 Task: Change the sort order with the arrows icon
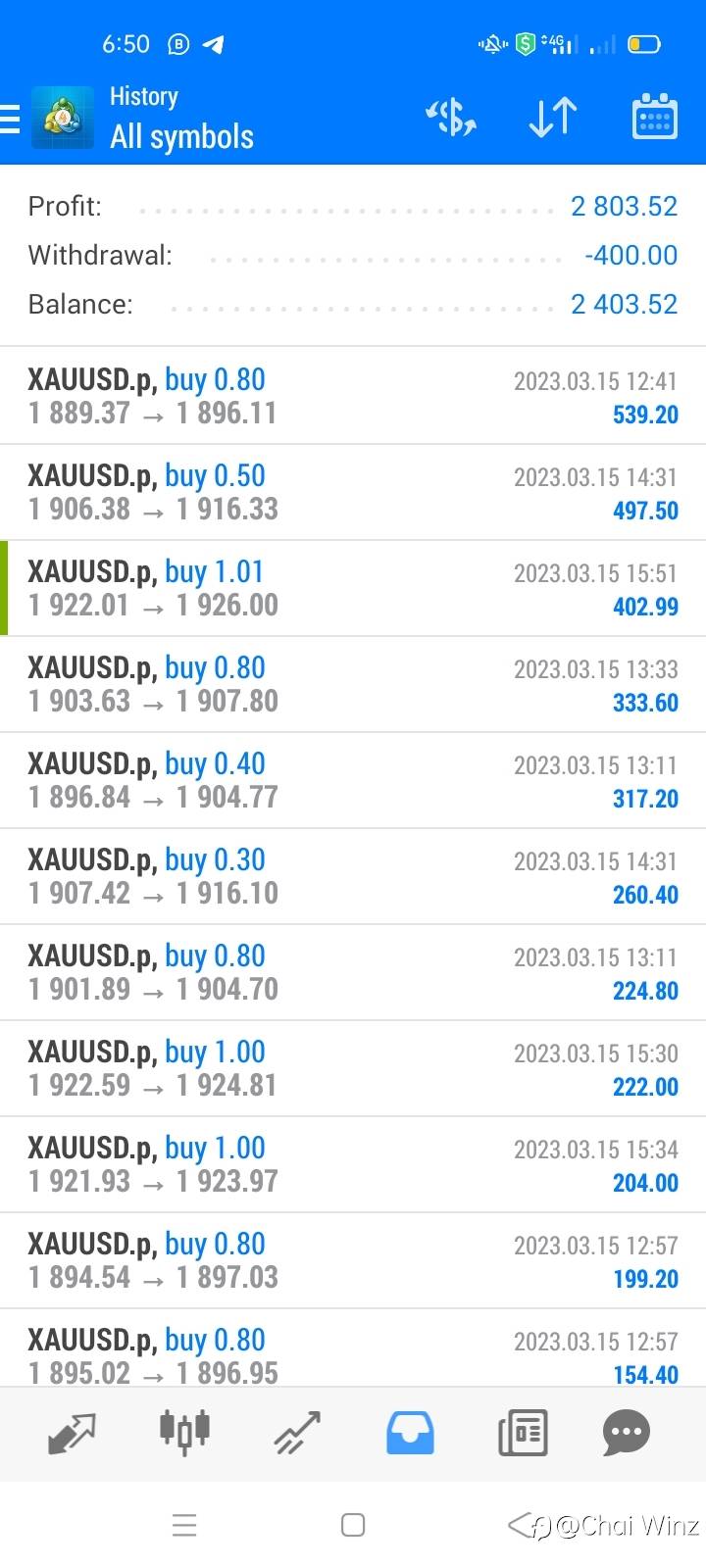point(553,118)
